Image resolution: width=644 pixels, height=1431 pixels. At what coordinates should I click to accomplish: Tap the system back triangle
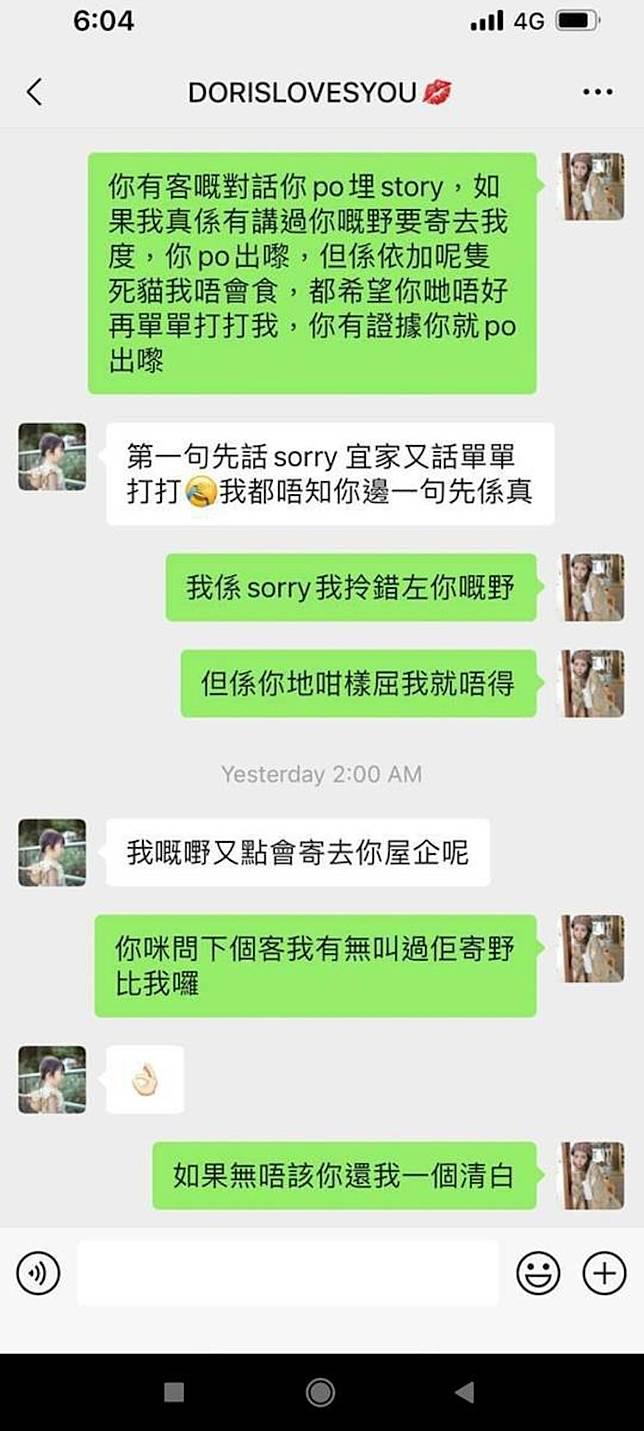click(464, 1391)
